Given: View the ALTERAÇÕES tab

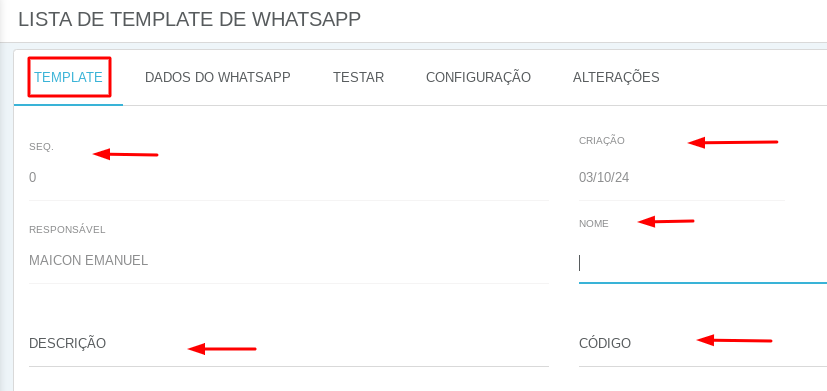Looking at the screenshot, I should (616, 78).
